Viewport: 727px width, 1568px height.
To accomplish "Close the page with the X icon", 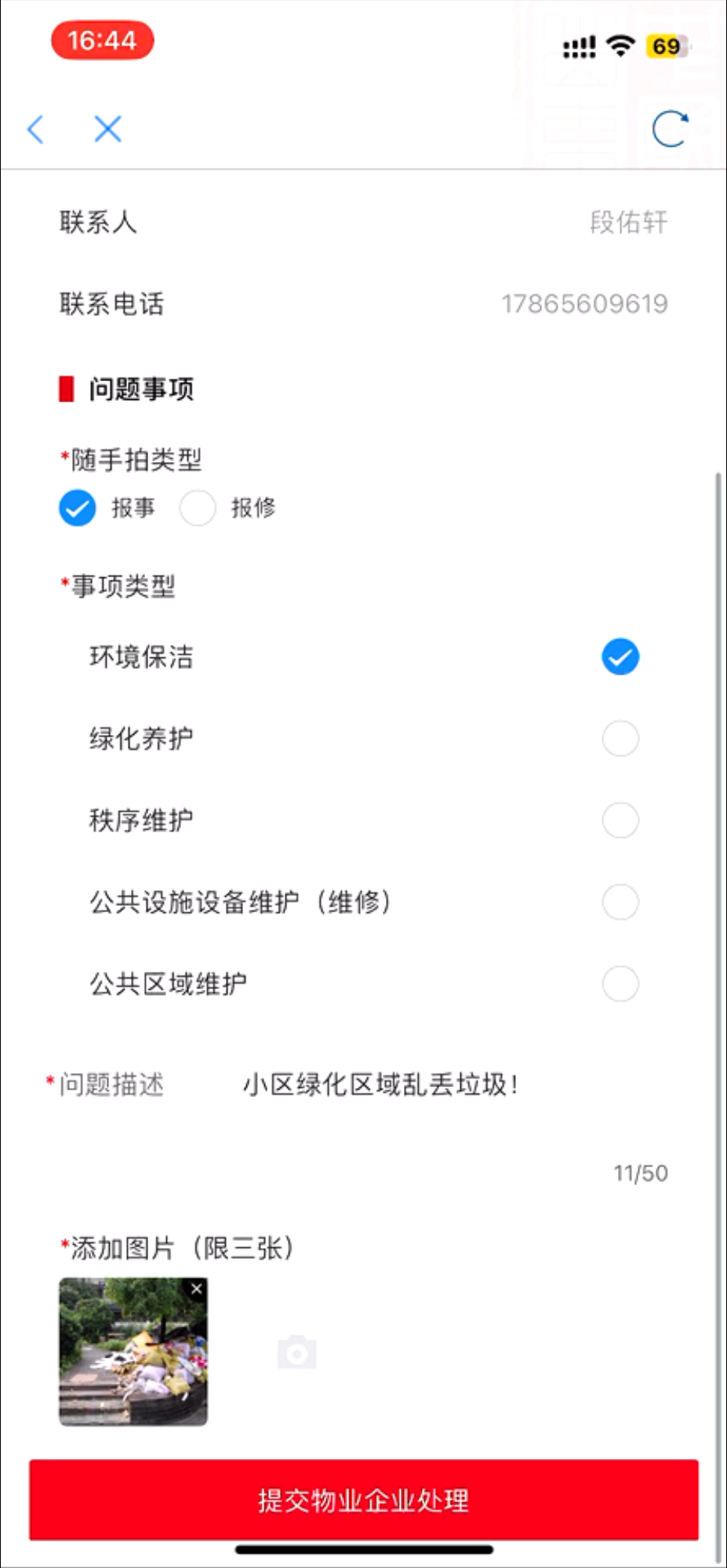I will (107, 129).
